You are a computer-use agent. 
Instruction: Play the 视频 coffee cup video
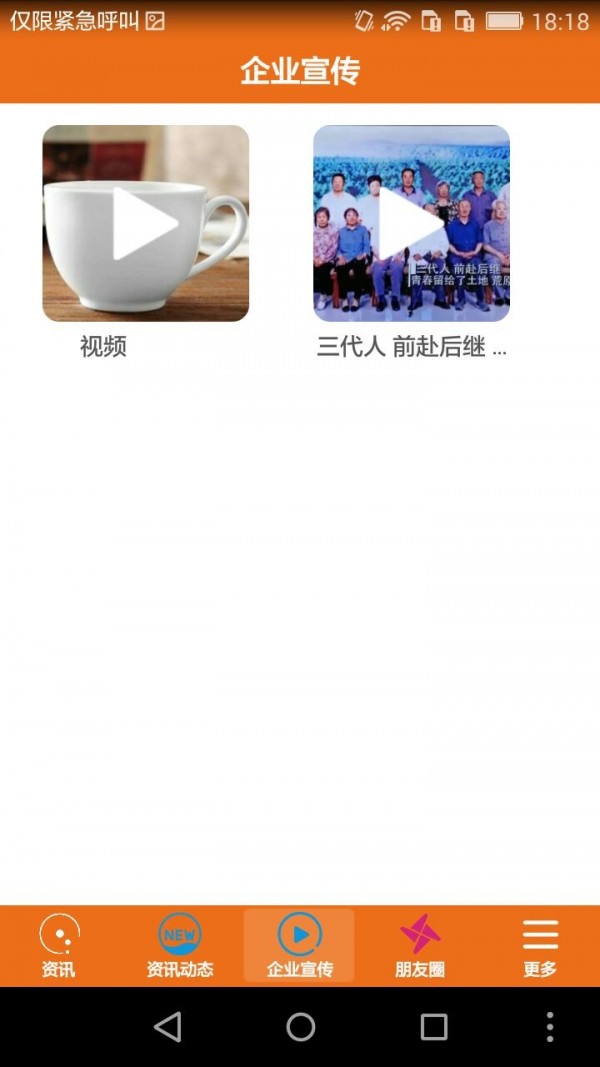pos(146,223)
